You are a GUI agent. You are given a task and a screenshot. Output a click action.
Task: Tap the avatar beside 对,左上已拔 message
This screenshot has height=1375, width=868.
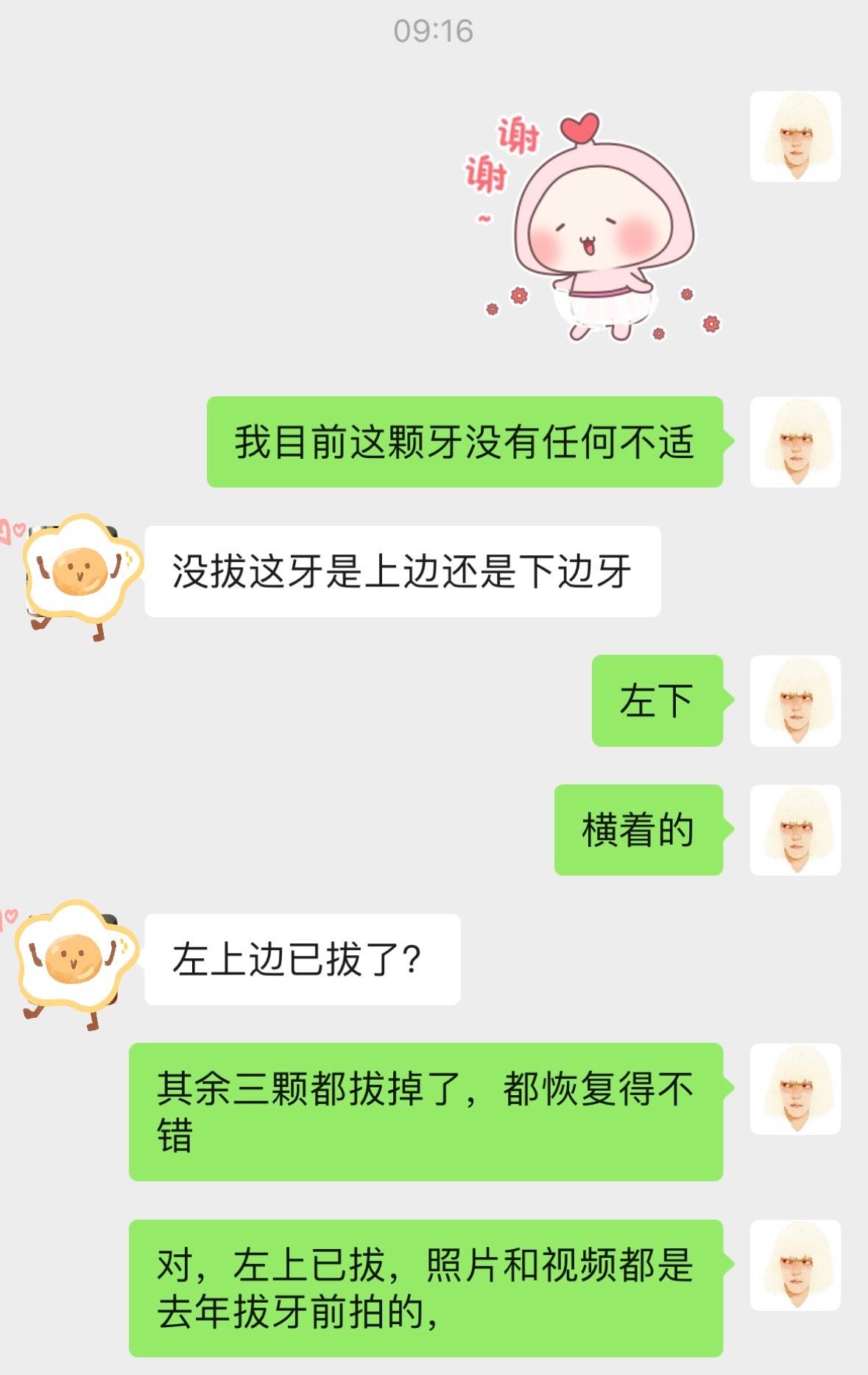point(795,1265)
